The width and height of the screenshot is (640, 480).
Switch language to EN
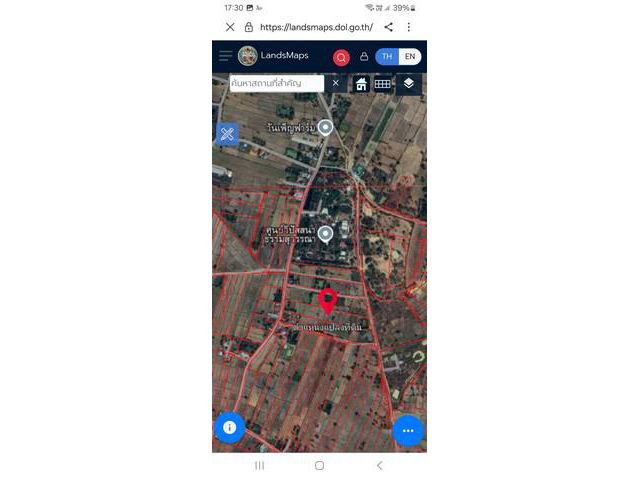click(409, 57)
